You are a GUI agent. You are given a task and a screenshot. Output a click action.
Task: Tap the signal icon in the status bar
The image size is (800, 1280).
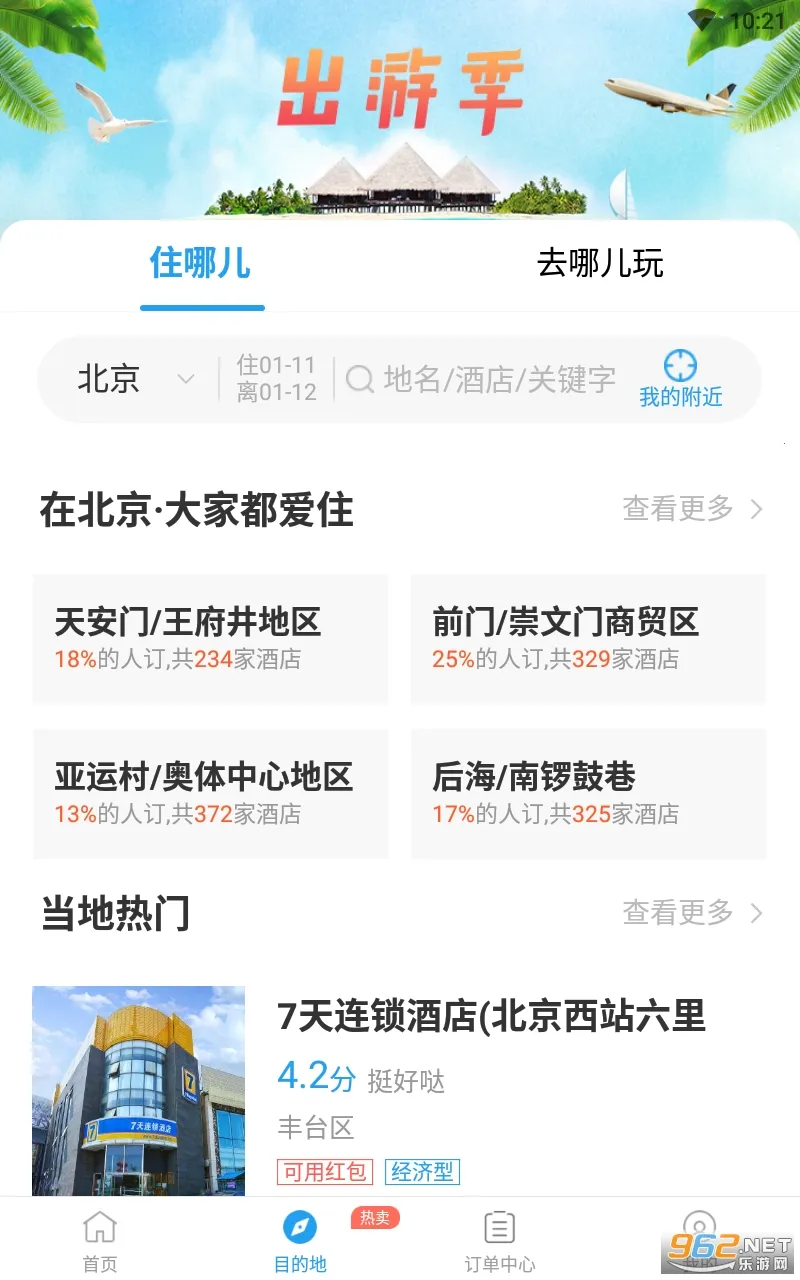pos(705,16)
